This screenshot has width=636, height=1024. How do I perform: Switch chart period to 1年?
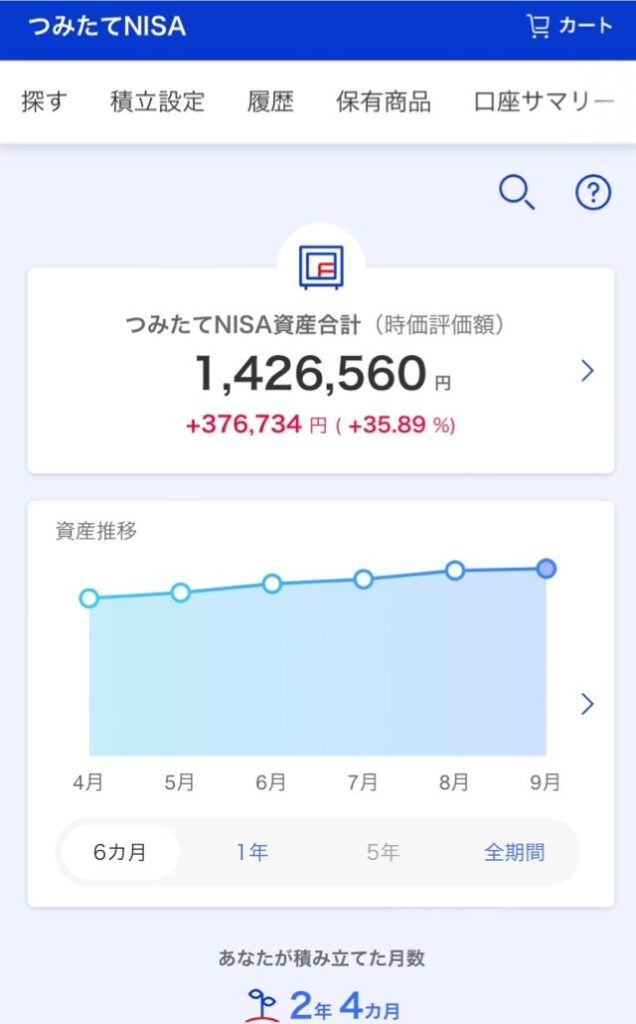pos(252,852)
